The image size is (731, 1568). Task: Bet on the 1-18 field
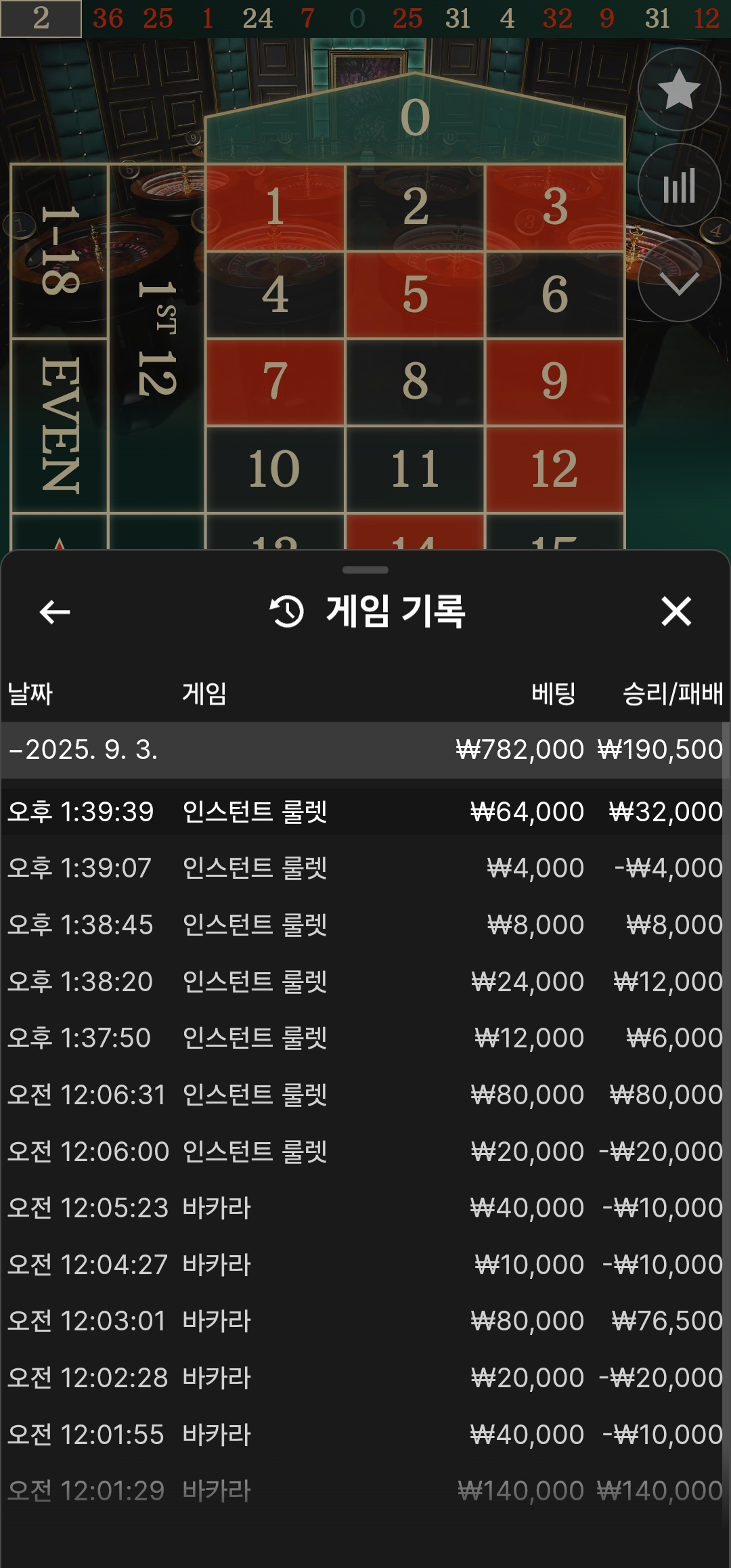60,252
